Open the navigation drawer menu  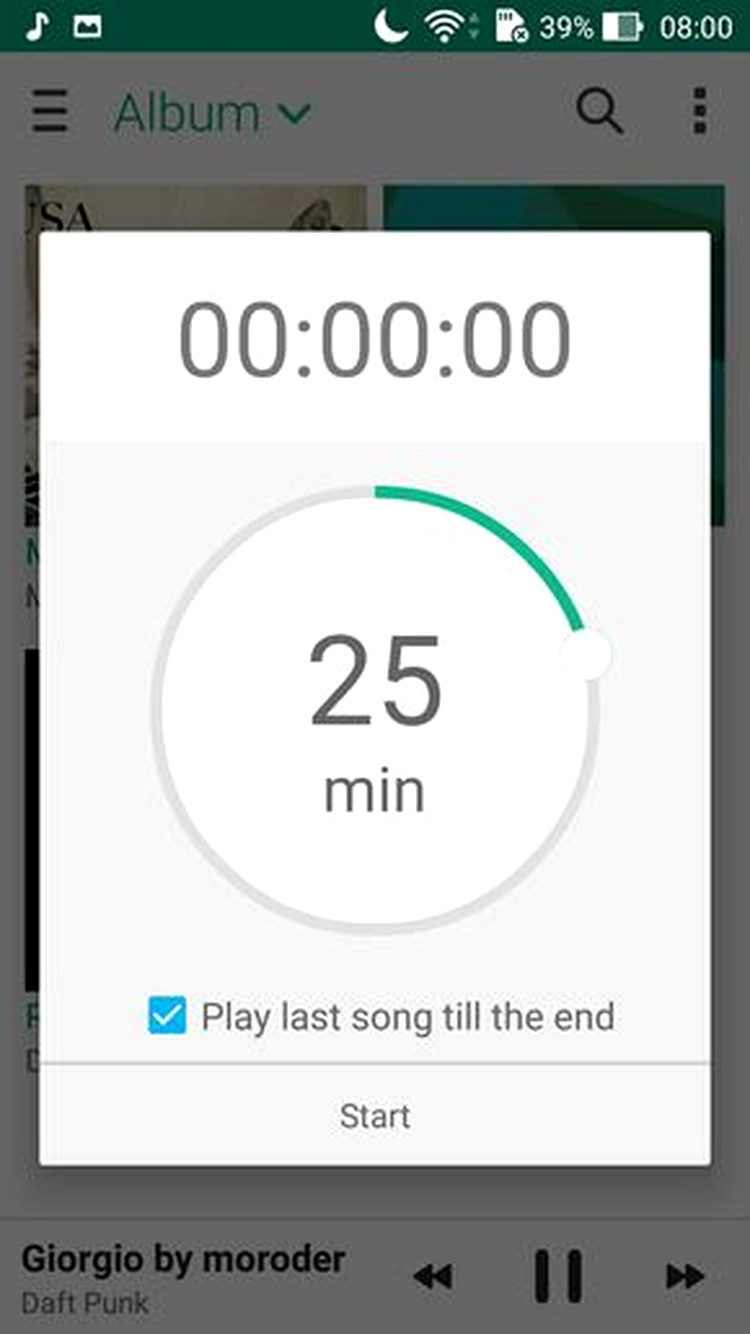point(49,111)
